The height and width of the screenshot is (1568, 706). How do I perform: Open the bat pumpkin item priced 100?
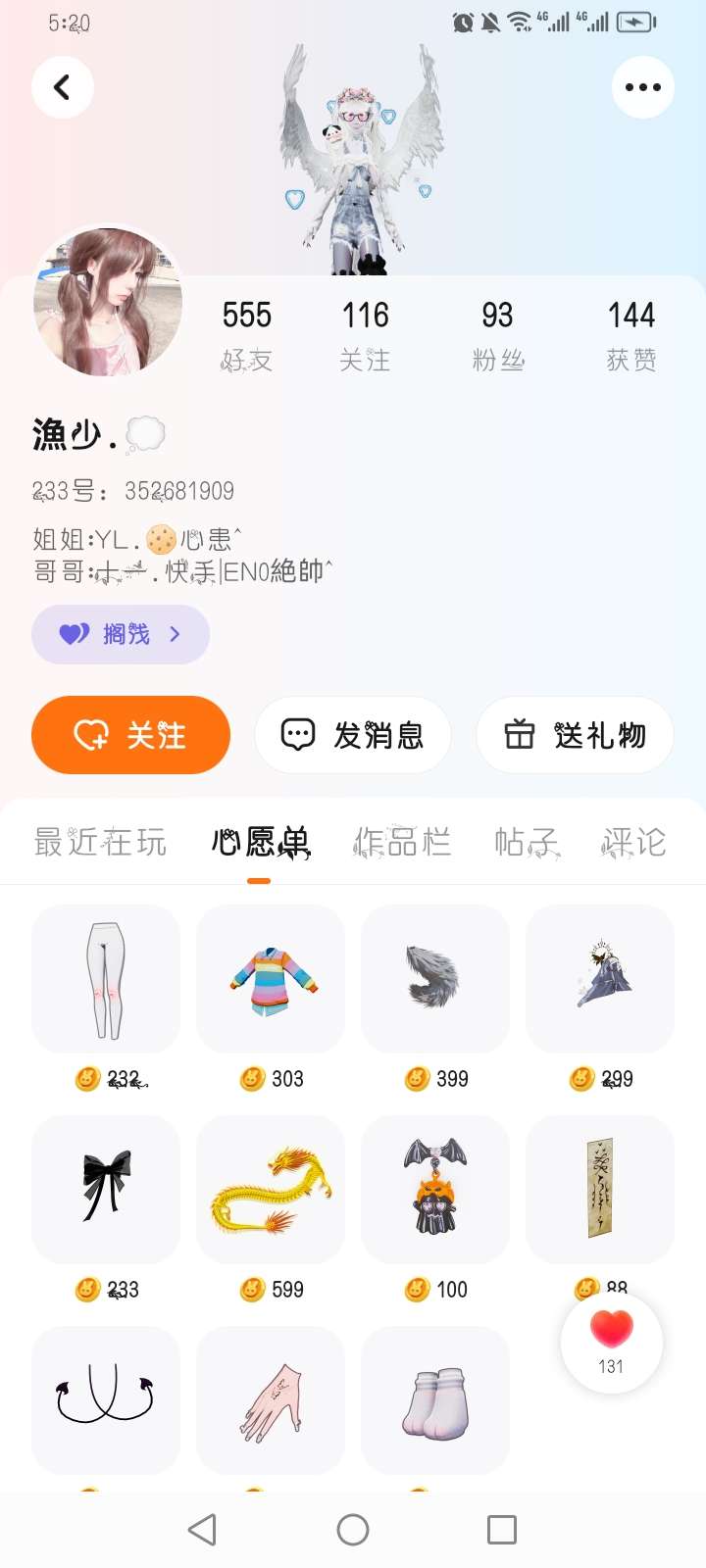(x=435, y=1190)
